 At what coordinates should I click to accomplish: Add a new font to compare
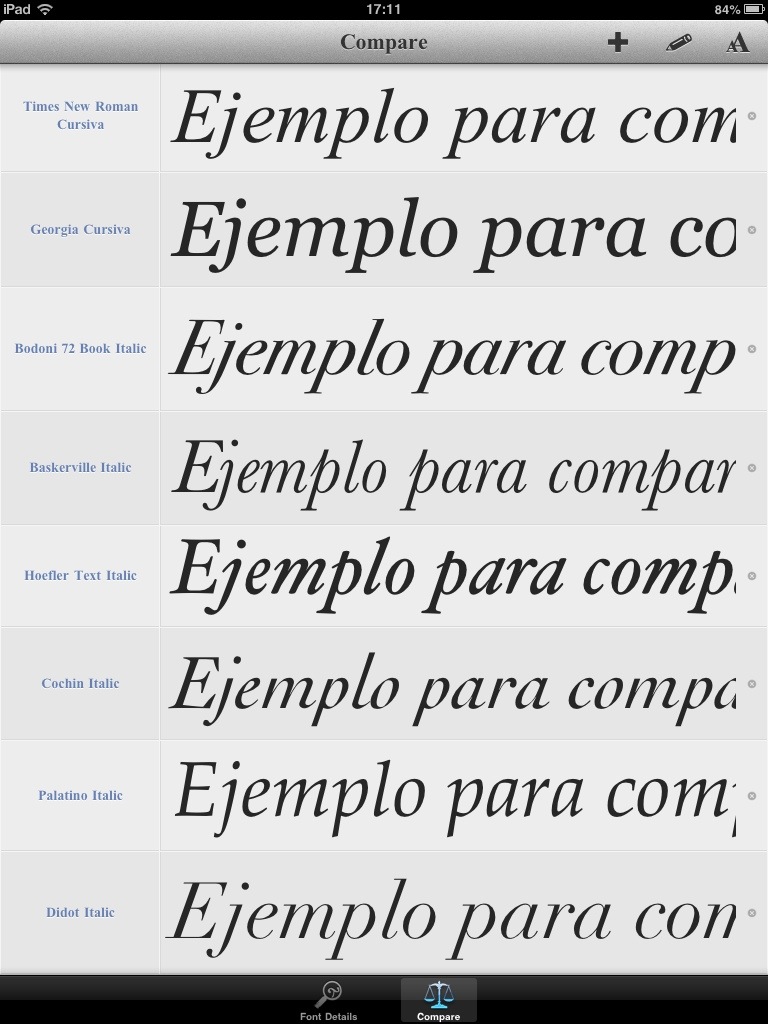click(x=618, y=42)
